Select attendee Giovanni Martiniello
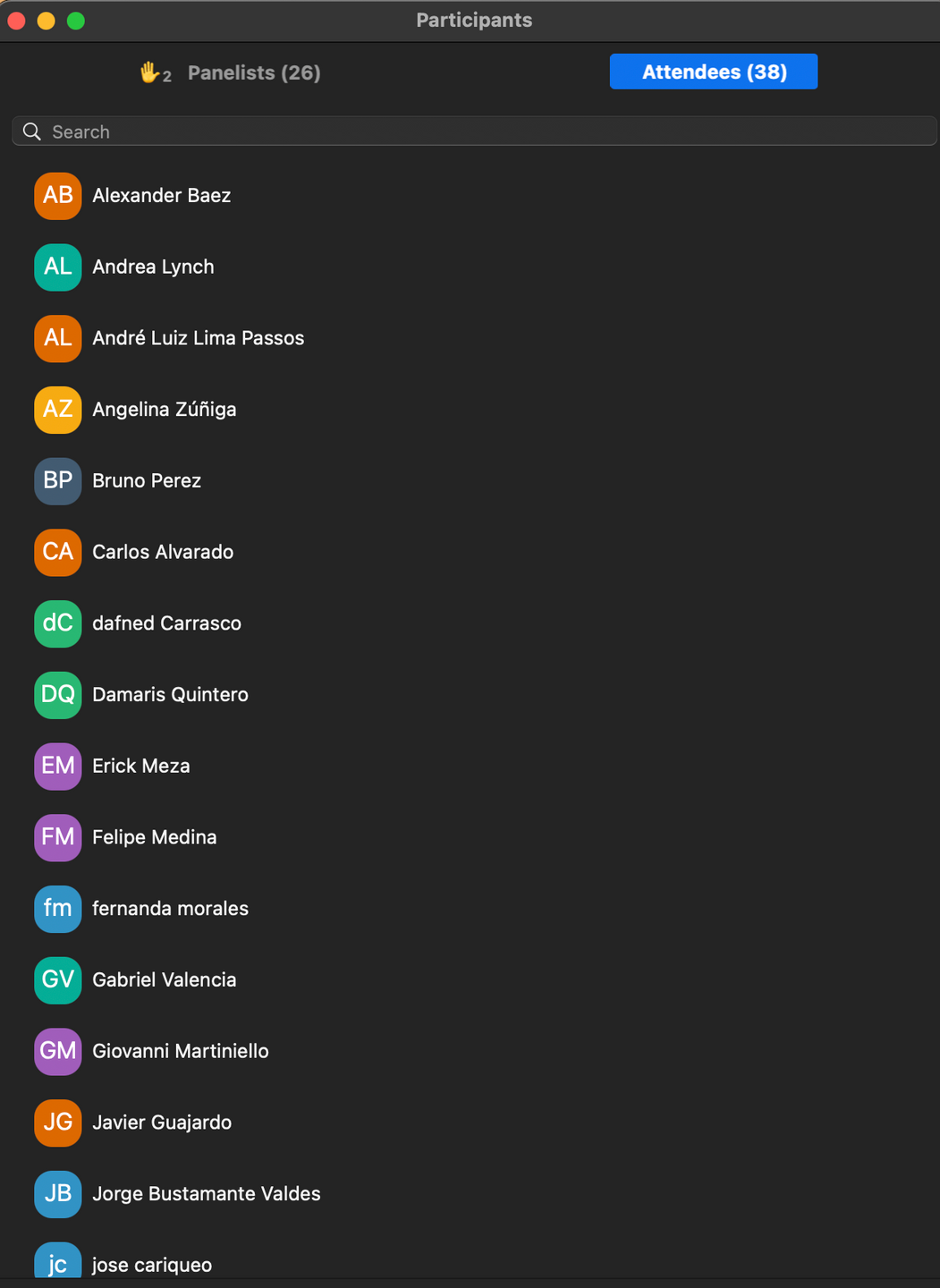Image resolution: width=940 pixels, height=1288 pixels. [x=470, y=1051]
